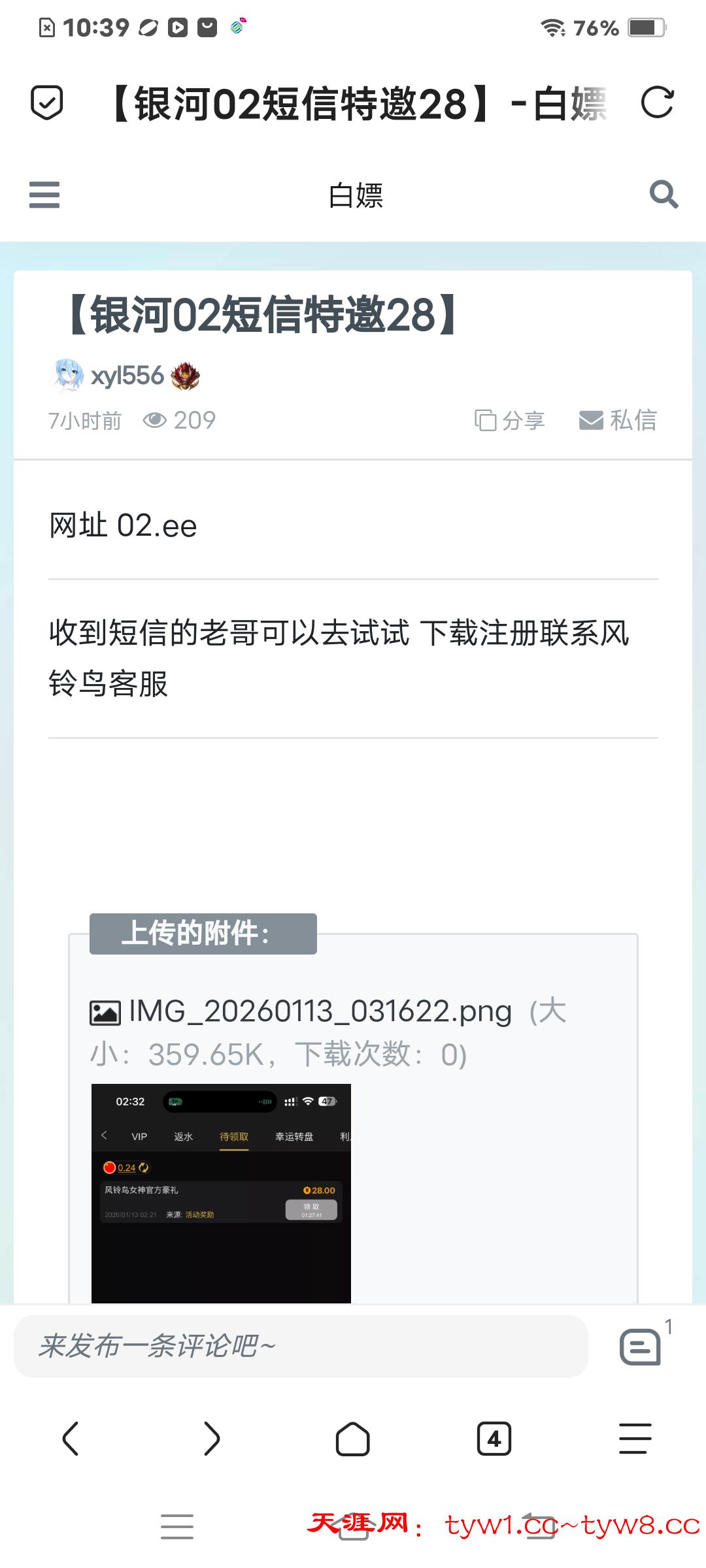Open the search function
706x1568 pixels.
tap(663, 194)
